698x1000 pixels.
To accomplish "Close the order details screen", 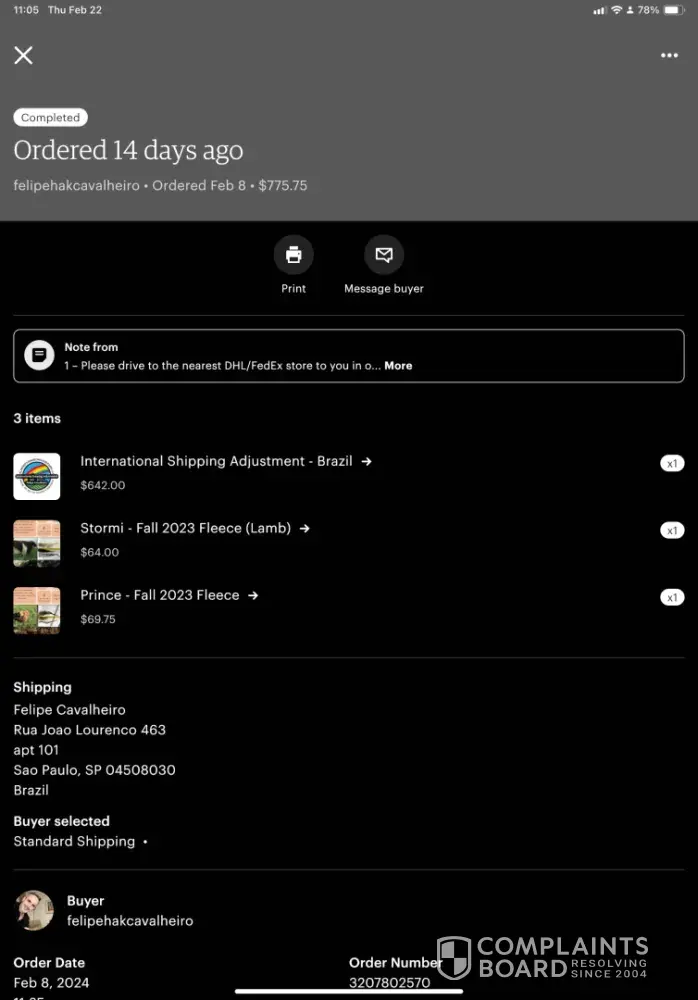I will click(24, 55).
